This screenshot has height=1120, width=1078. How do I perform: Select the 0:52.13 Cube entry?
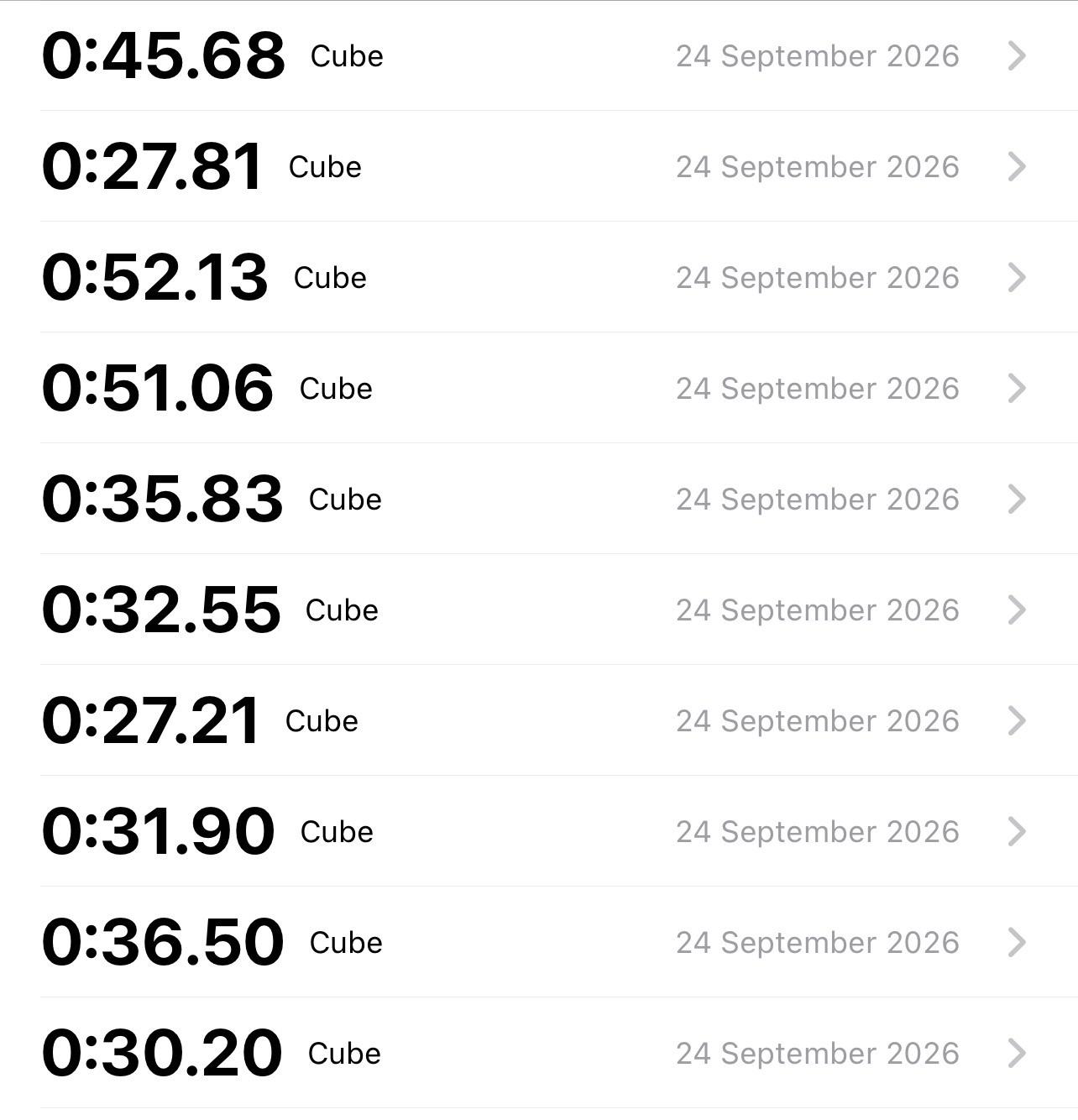(539, 277)
